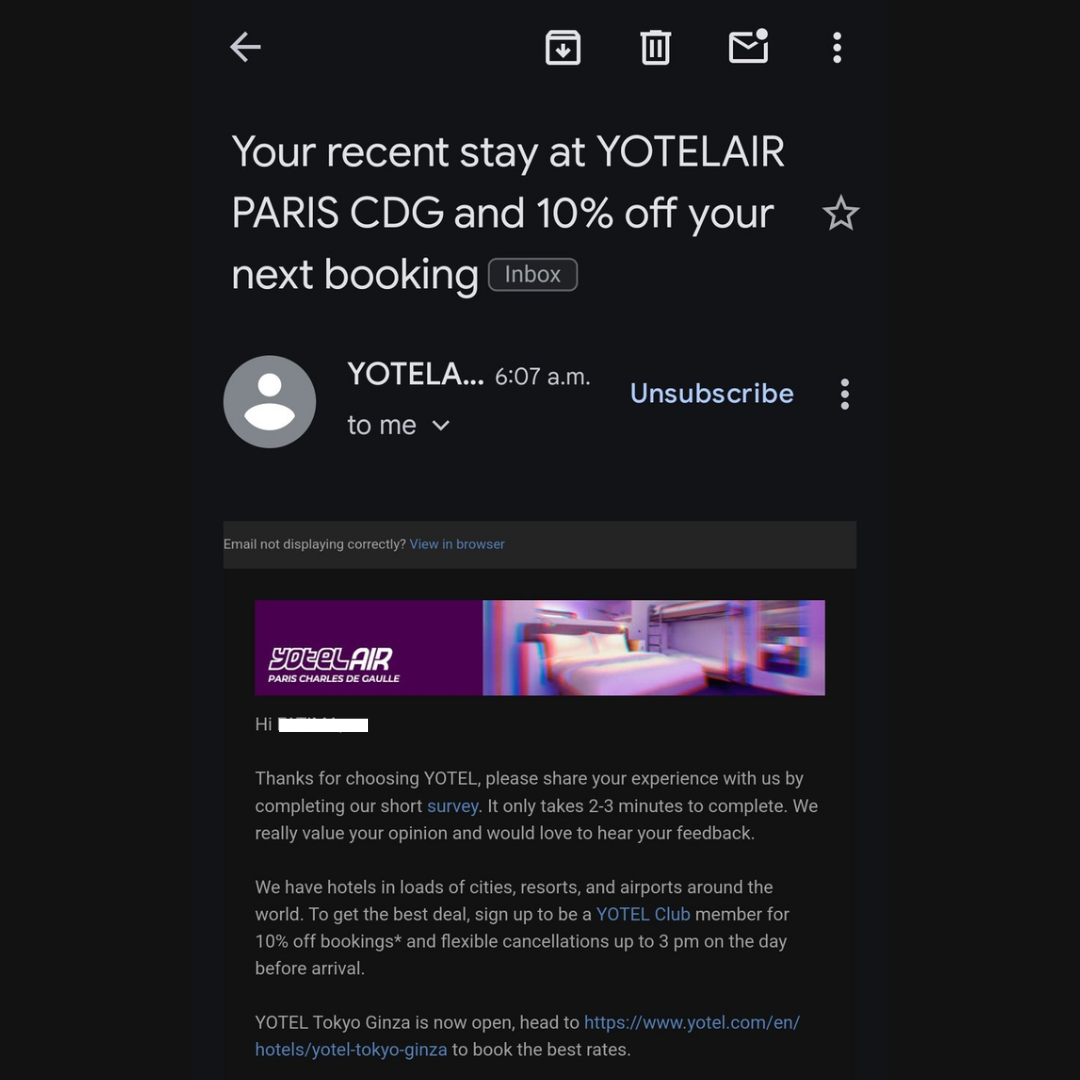Mark this email as unread
The image size is (1080, 1080).
point(748,47)
